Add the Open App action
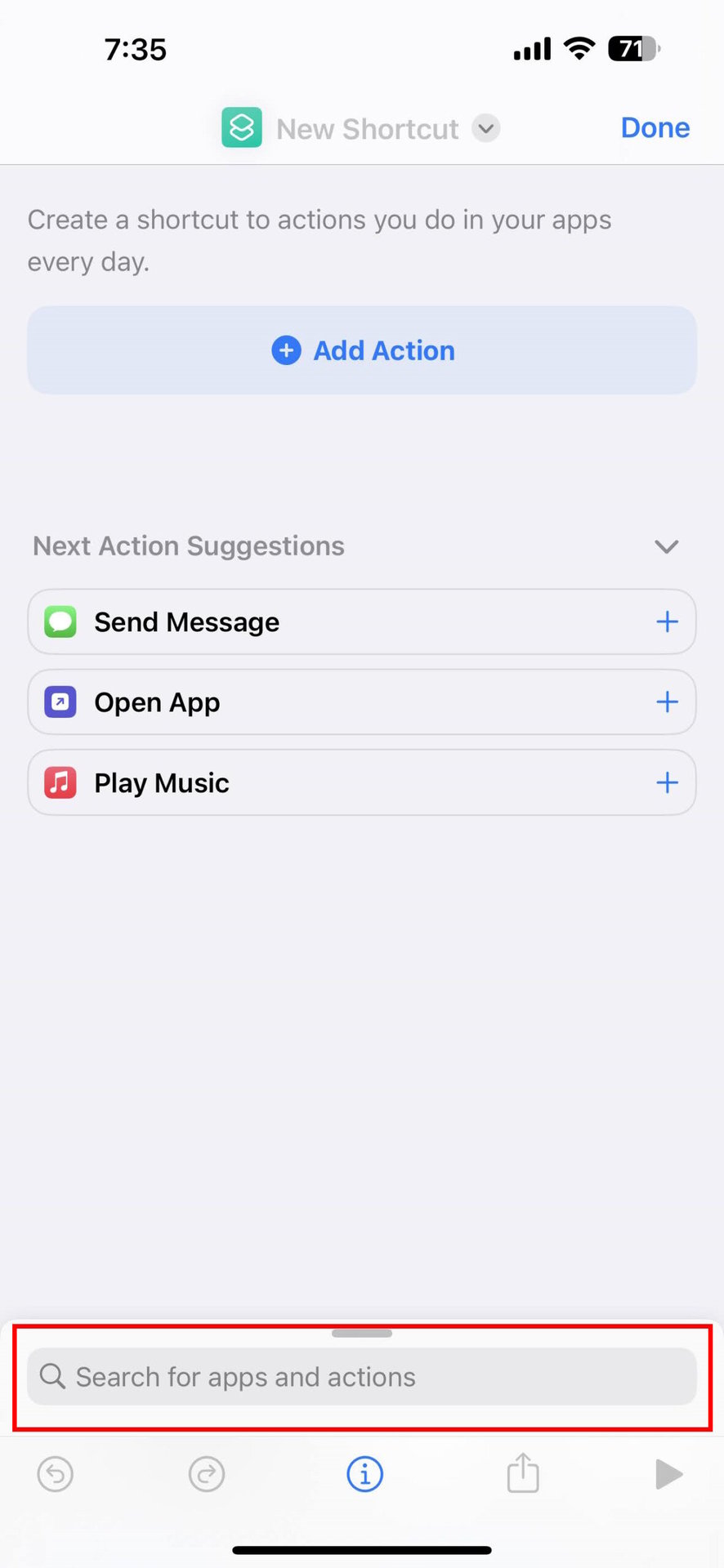This screenshot has width=724, height=1568. (x=667, y=702)
